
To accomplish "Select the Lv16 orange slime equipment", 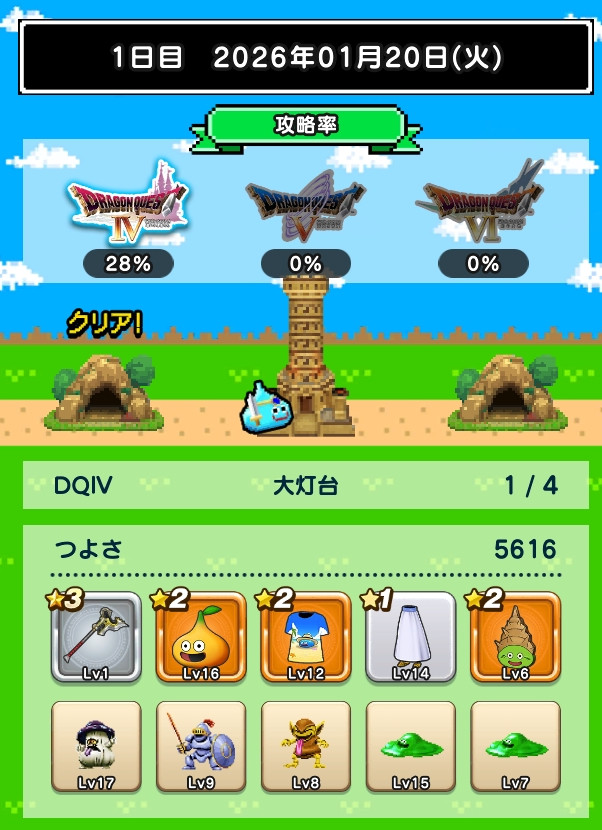I will click(x=201, y=638).
